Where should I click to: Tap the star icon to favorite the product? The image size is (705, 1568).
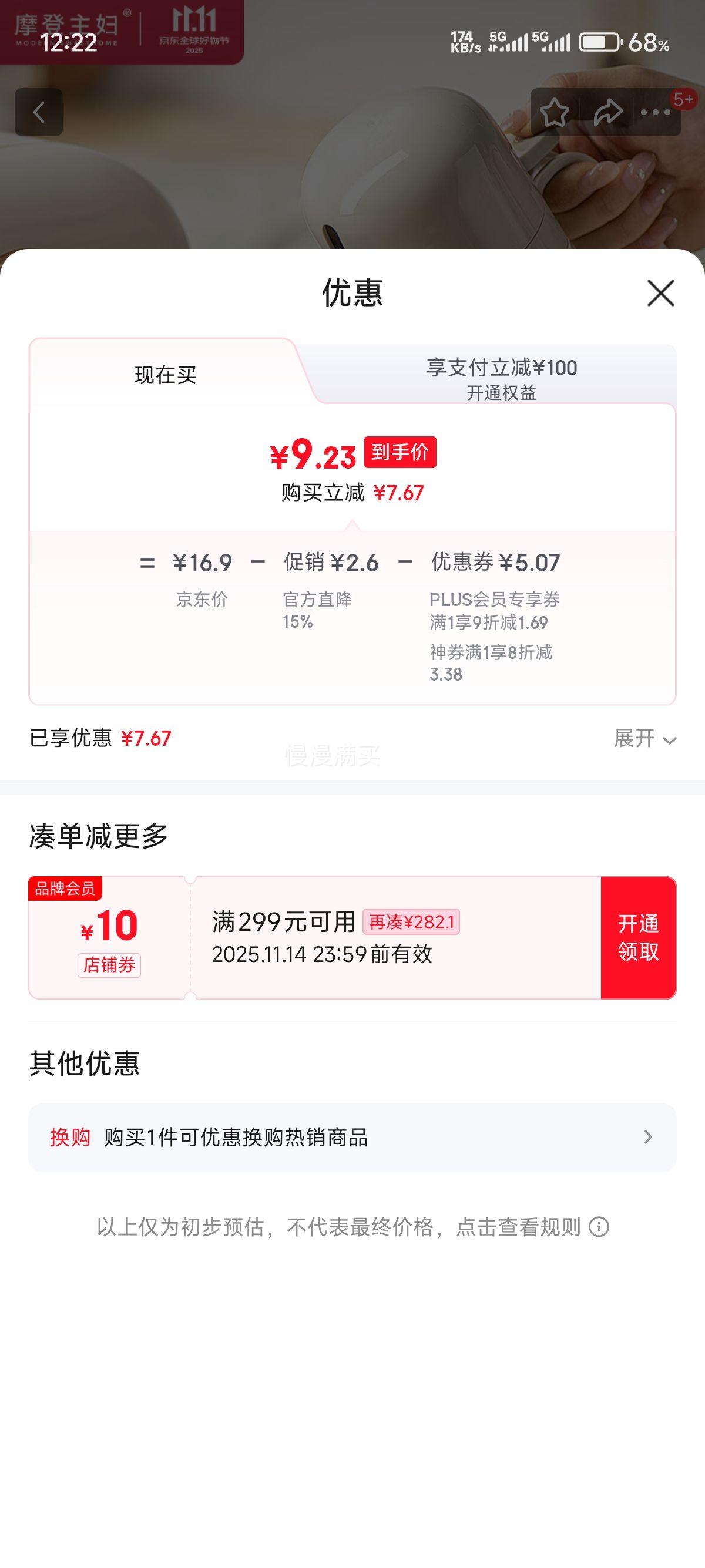click(555, 112)
